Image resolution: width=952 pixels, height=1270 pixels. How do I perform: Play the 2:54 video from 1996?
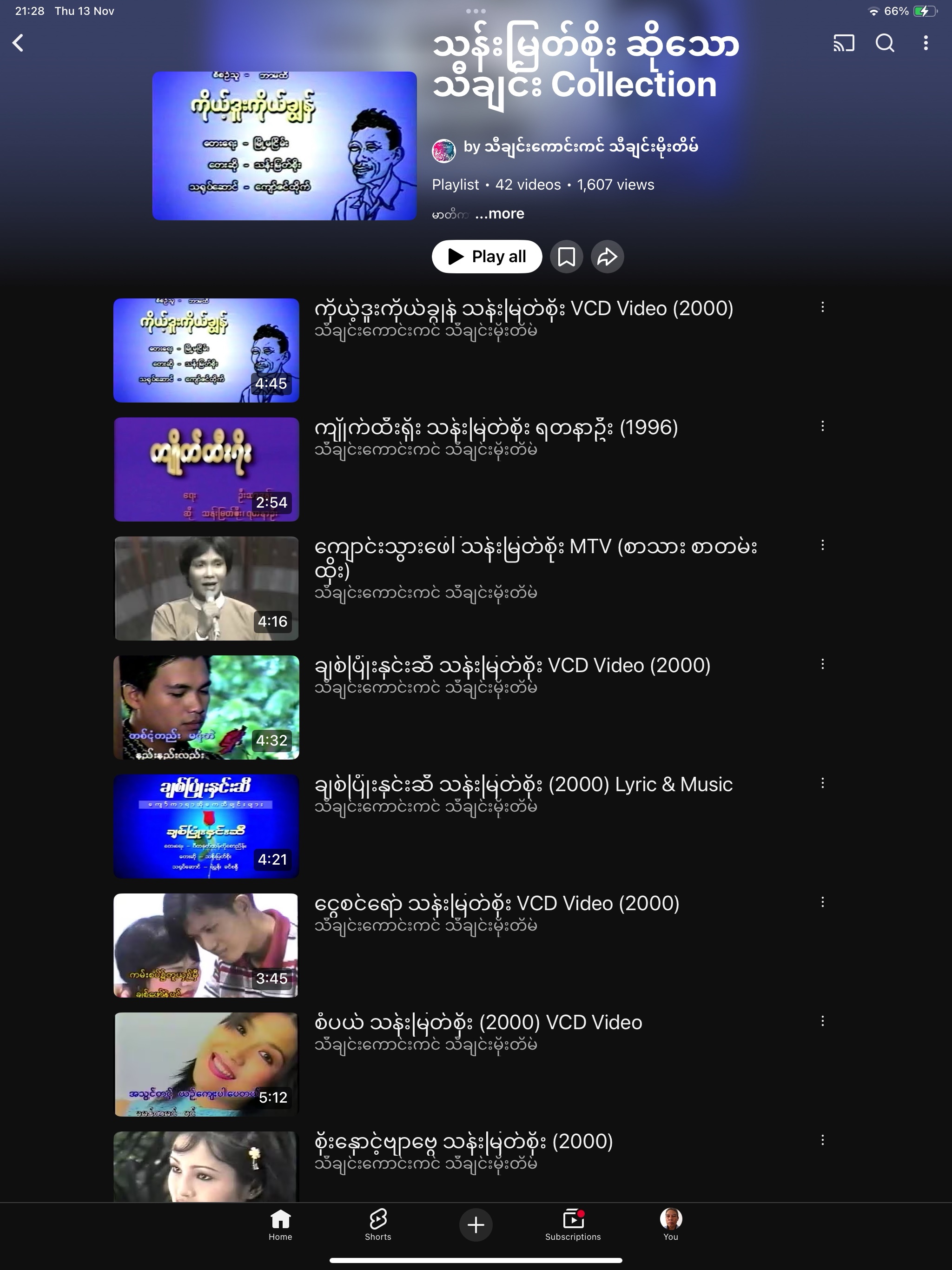[x=206, y=469]
